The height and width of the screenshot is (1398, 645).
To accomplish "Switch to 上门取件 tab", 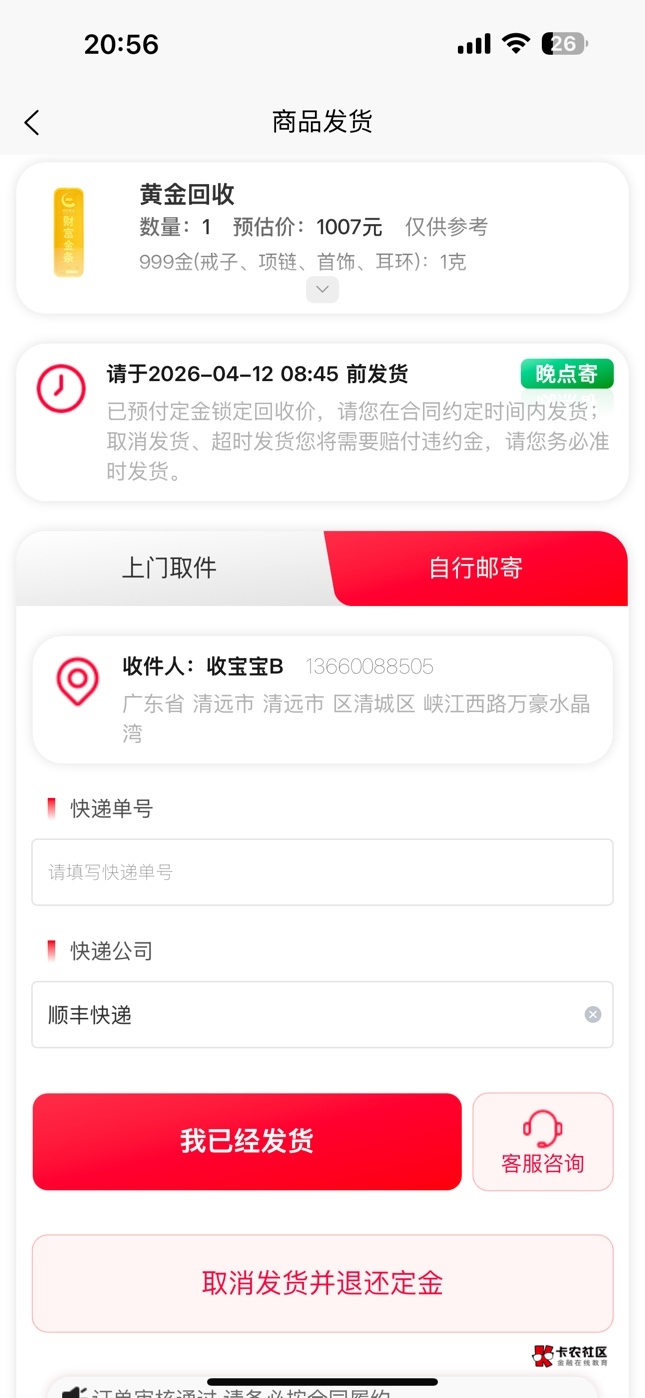I will (169, 568).
